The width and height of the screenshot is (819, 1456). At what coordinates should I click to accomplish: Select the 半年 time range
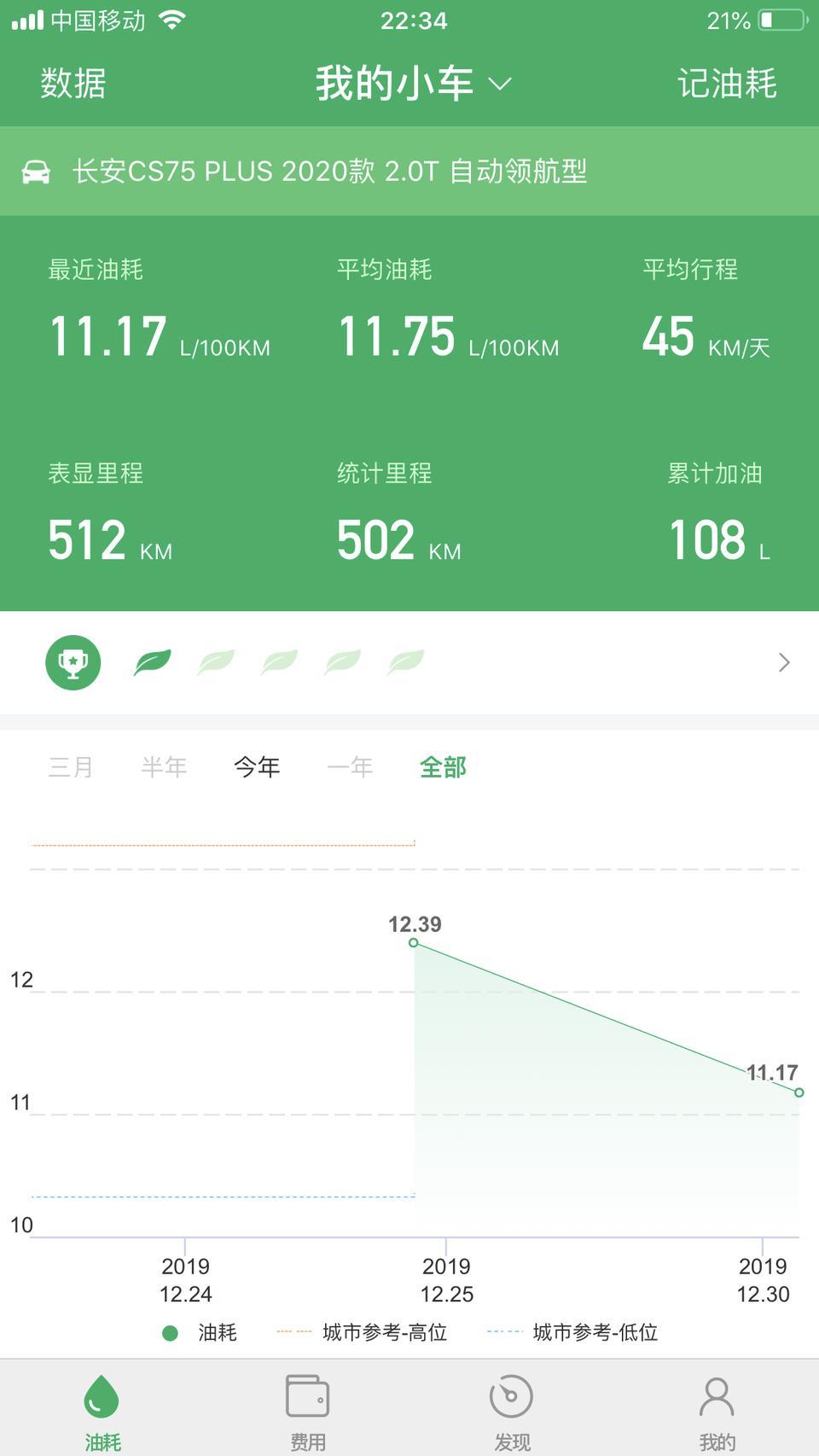[164, 766]
